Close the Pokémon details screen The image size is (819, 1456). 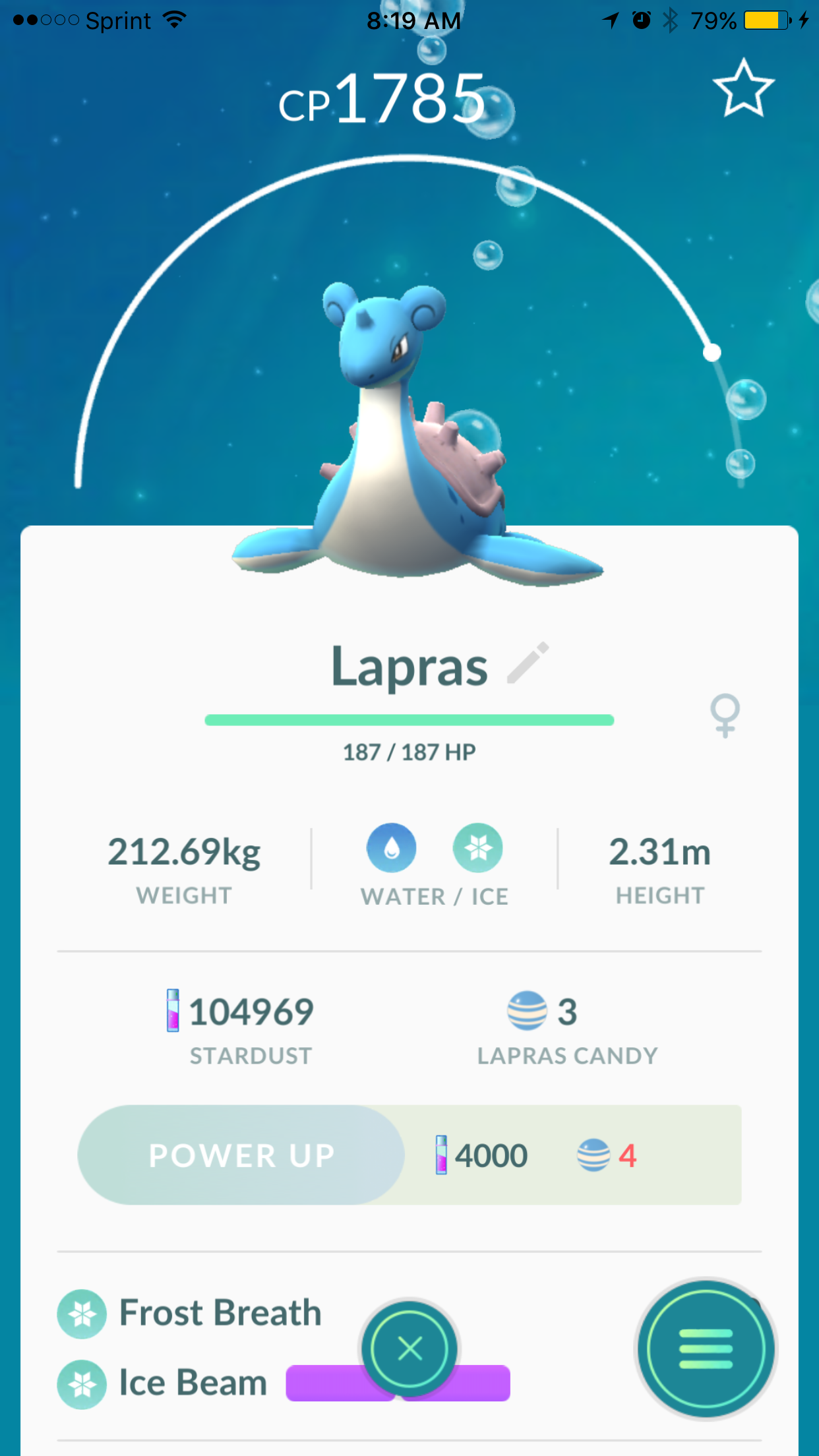click(409, 1349)
